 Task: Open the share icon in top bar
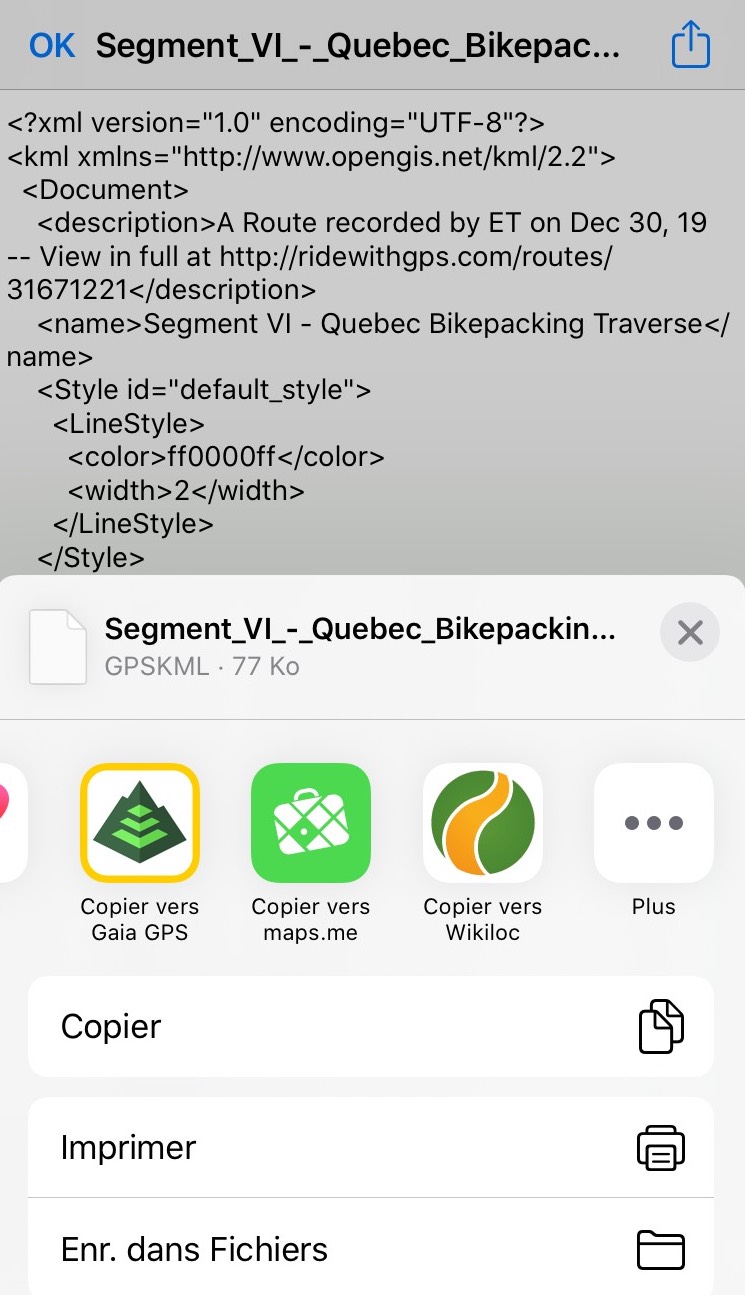pos(690,45)
